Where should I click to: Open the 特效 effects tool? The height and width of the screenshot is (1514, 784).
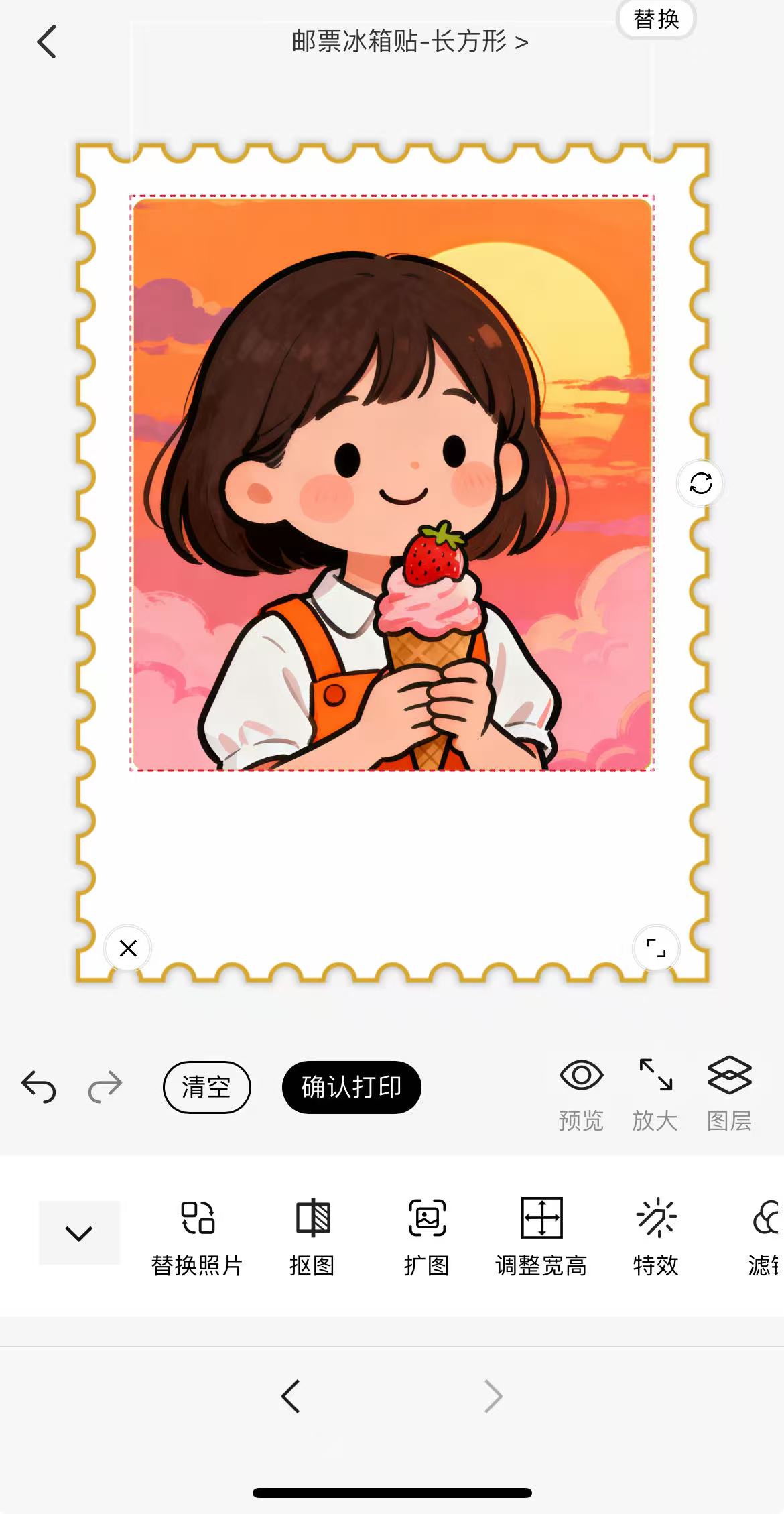(657, 1237)
